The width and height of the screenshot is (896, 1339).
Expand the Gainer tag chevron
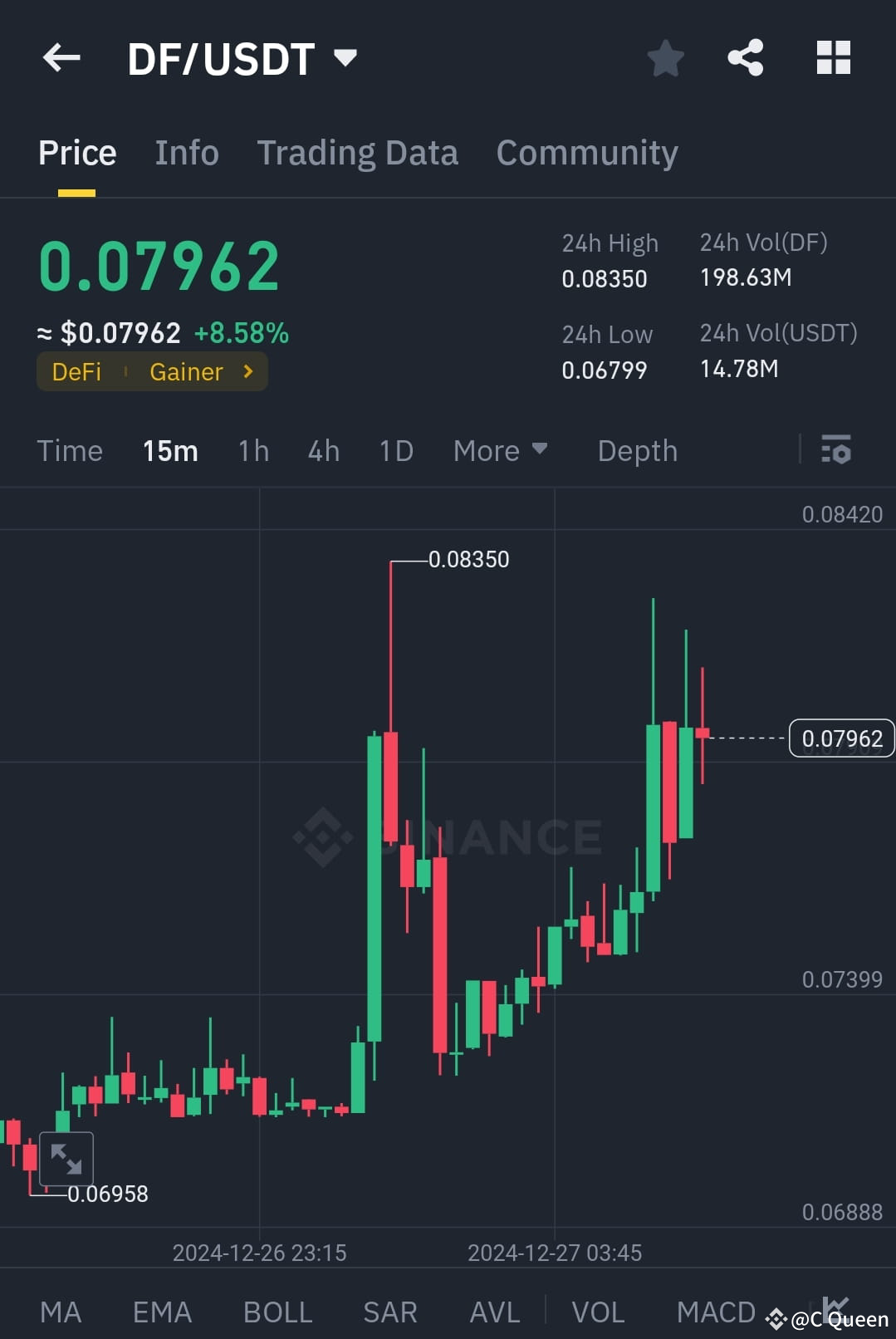[x=247, y=371]
